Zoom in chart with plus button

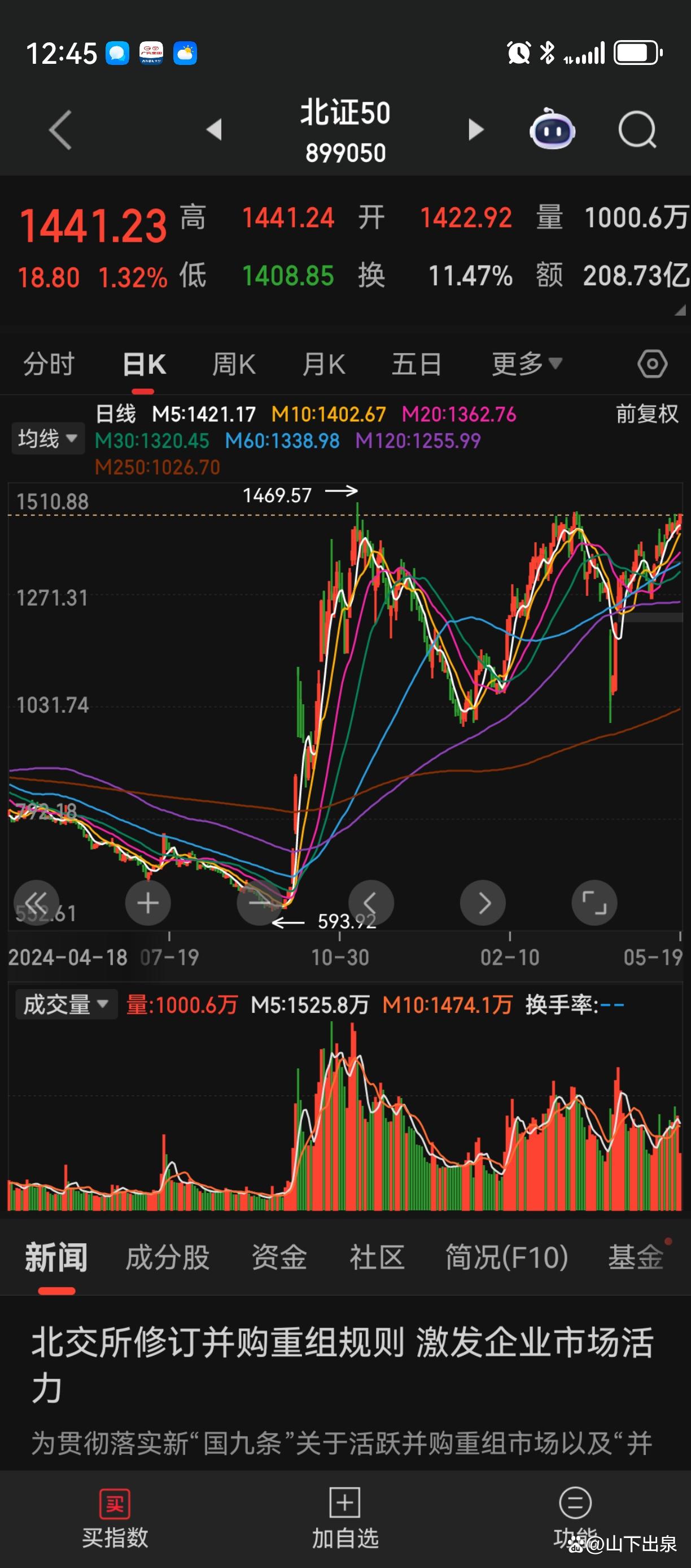(148, 903)
